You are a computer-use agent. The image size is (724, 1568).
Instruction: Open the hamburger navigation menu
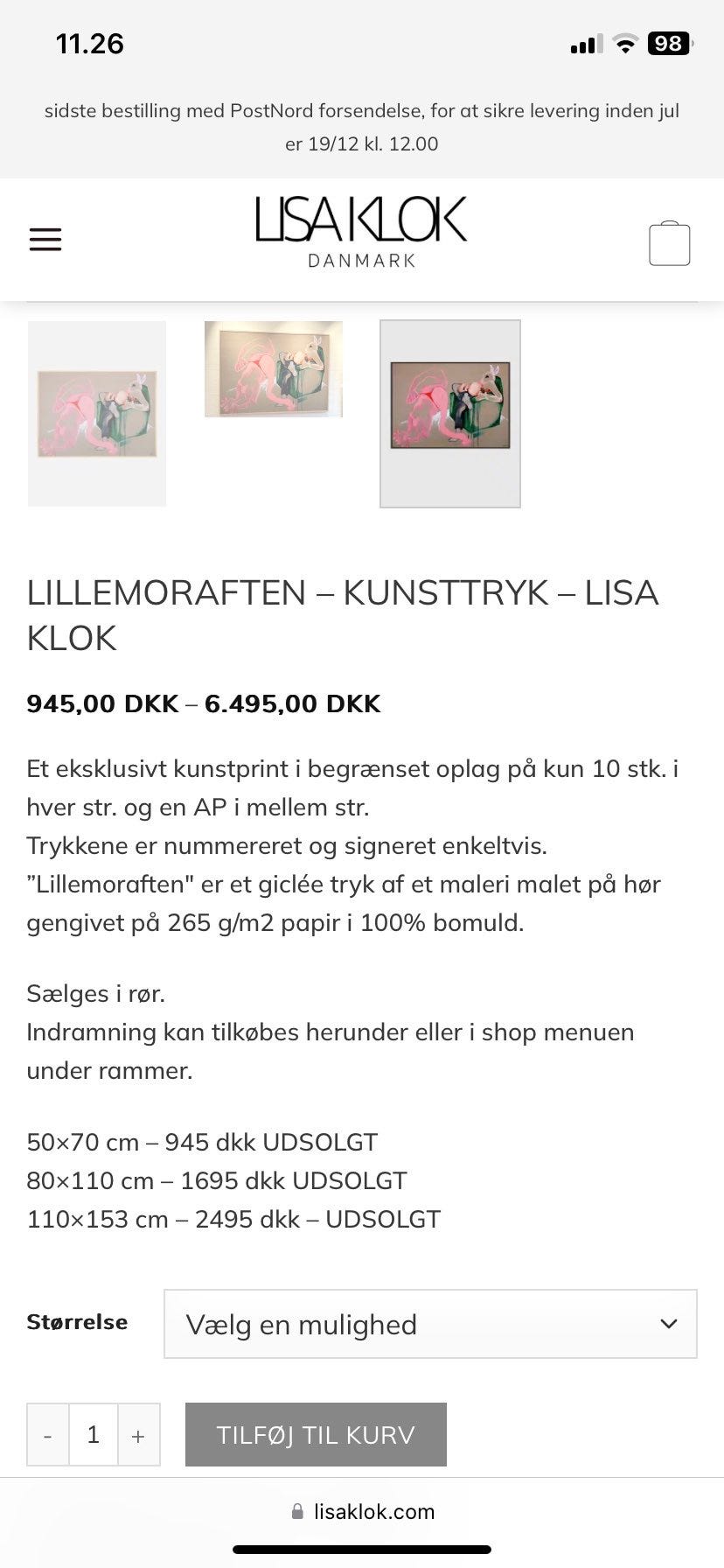[45, 239]
